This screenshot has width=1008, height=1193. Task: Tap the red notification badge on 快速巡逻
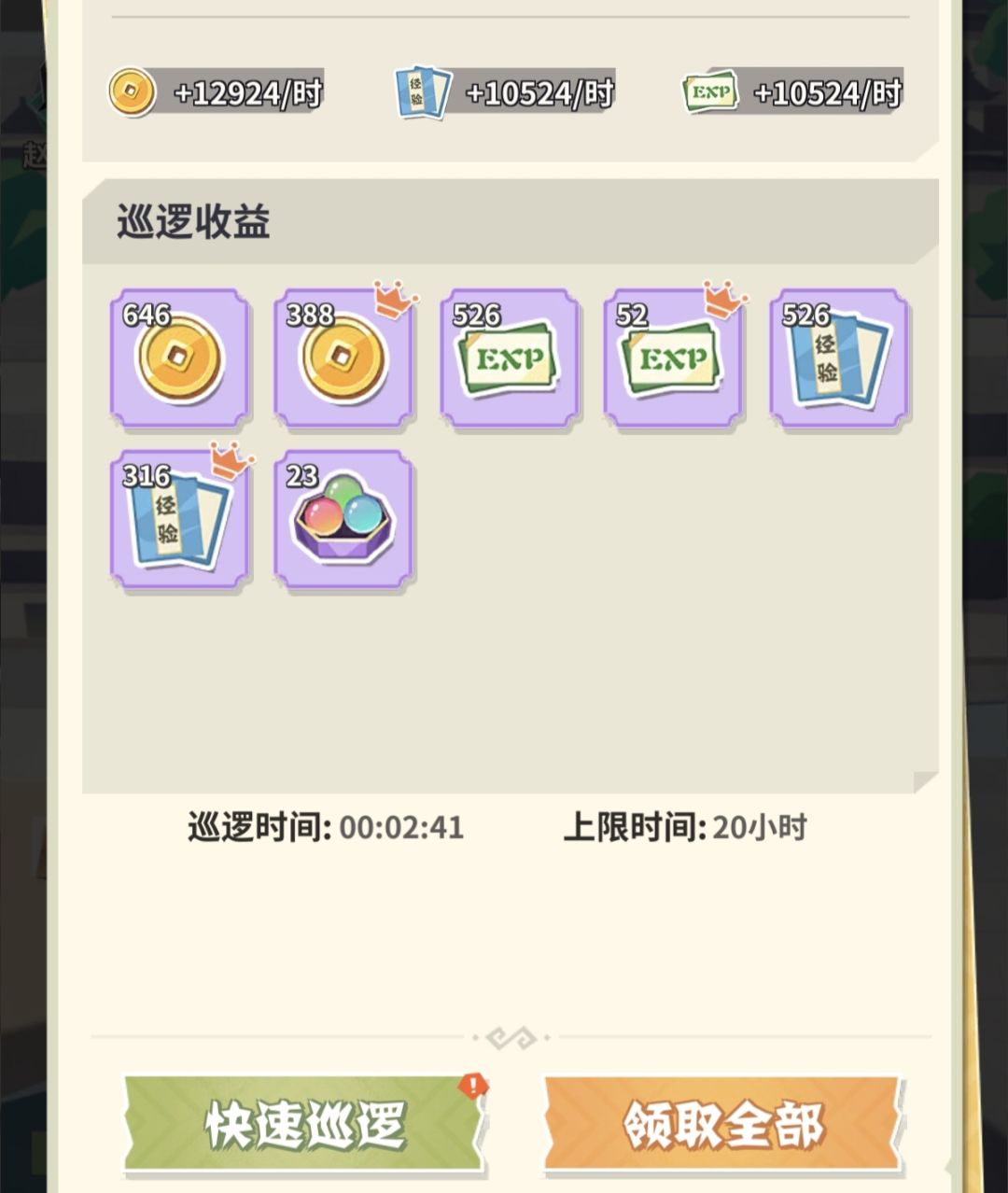click(474, 1086)
